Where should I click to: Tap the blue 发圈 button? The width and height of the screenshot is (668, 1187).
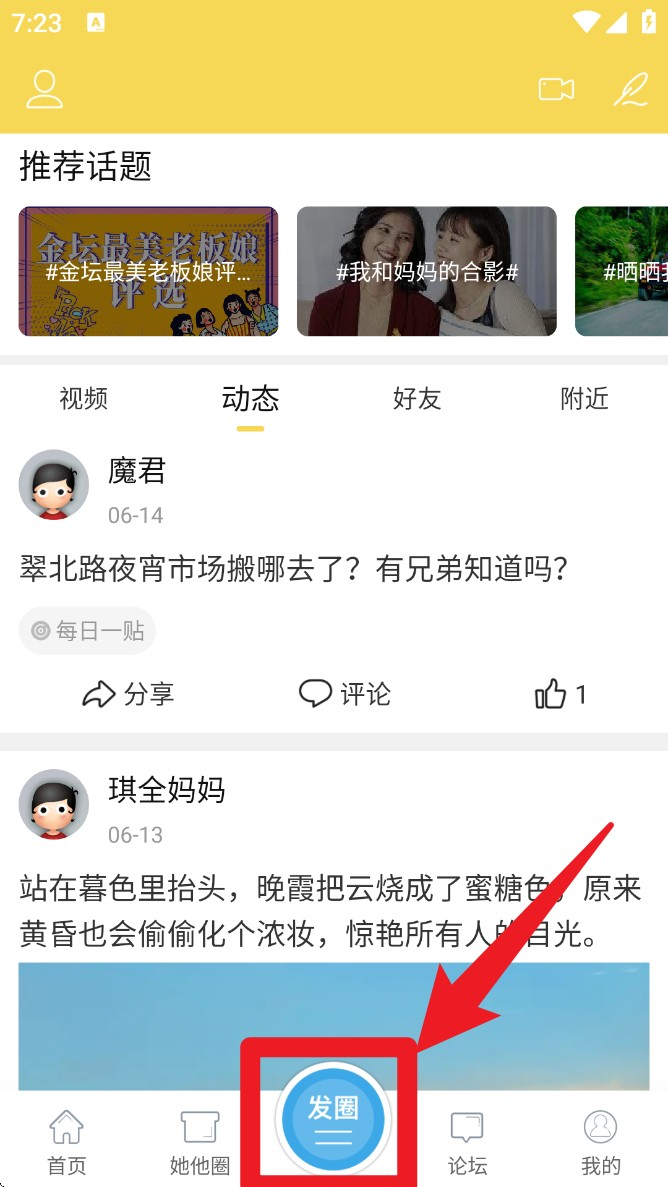333,1120
